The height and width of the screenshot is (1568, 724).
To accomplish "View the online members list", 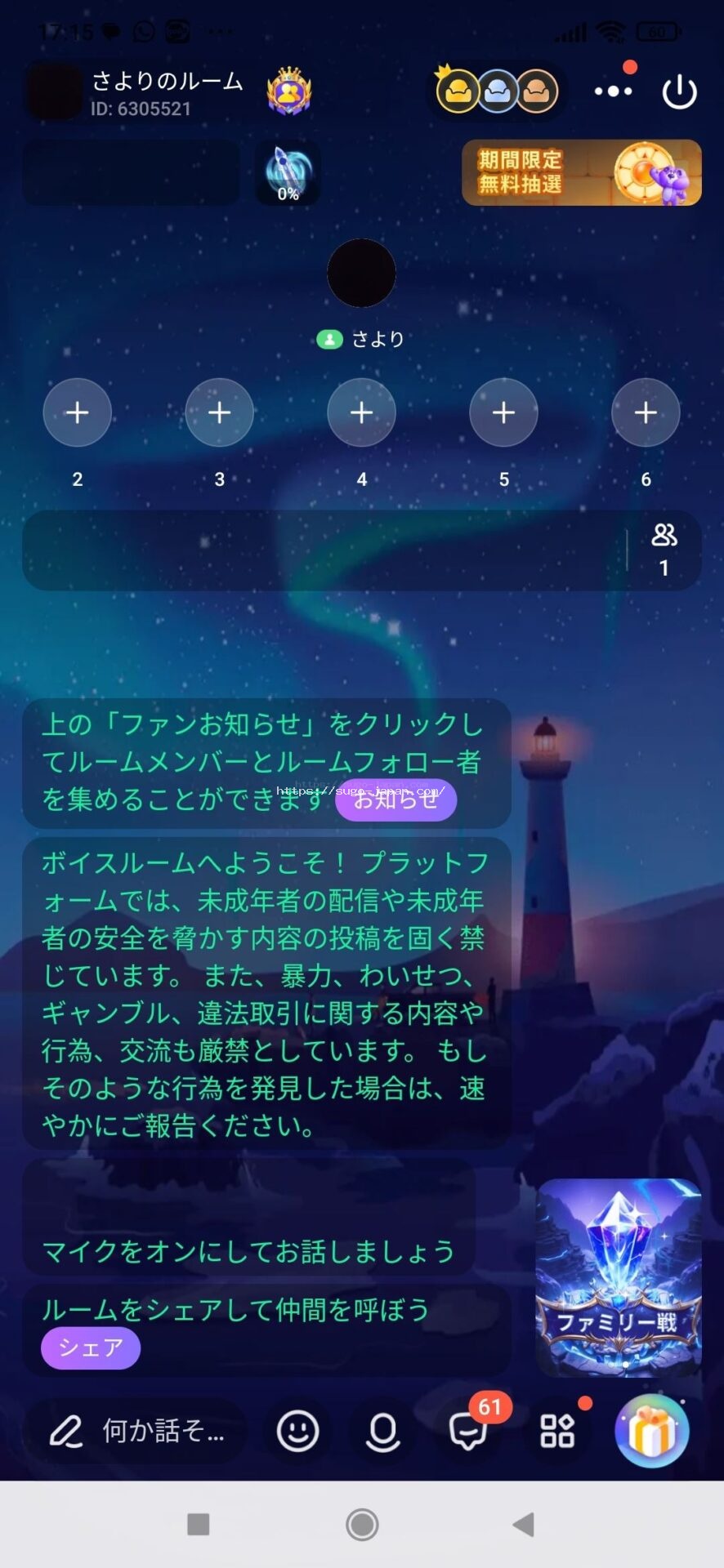I will (x=664, y=550).
